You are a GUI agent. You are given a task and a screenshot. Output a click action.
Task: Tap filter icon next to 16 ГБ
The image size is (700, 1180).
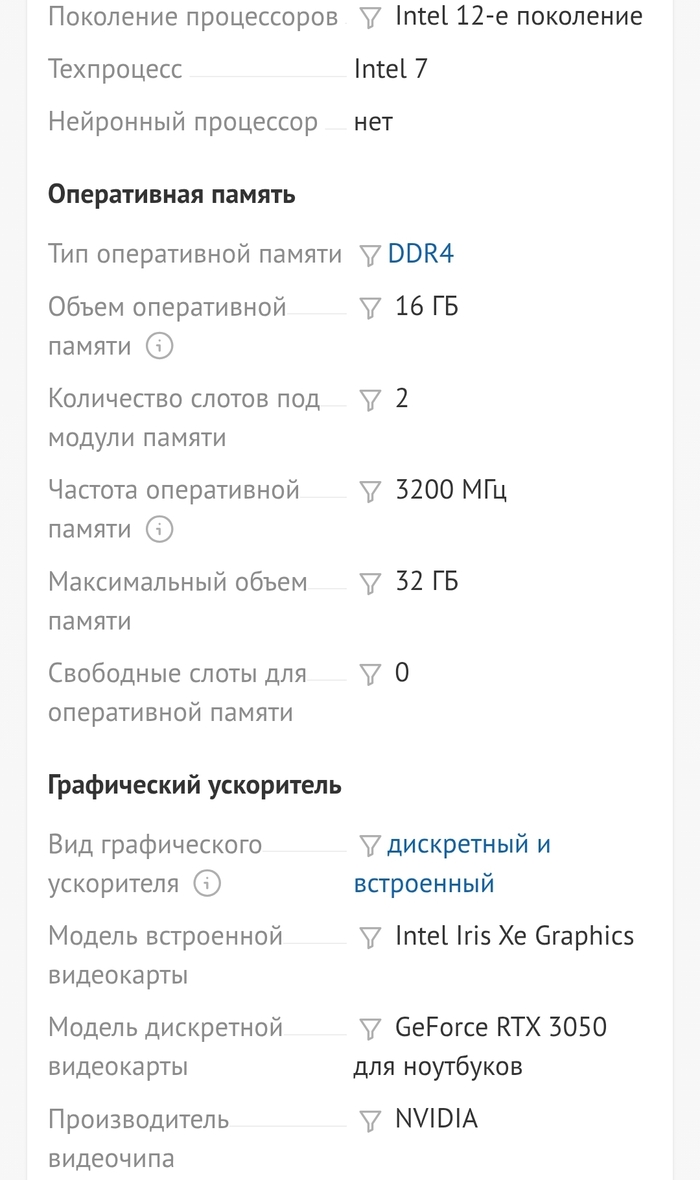[370, 308]
